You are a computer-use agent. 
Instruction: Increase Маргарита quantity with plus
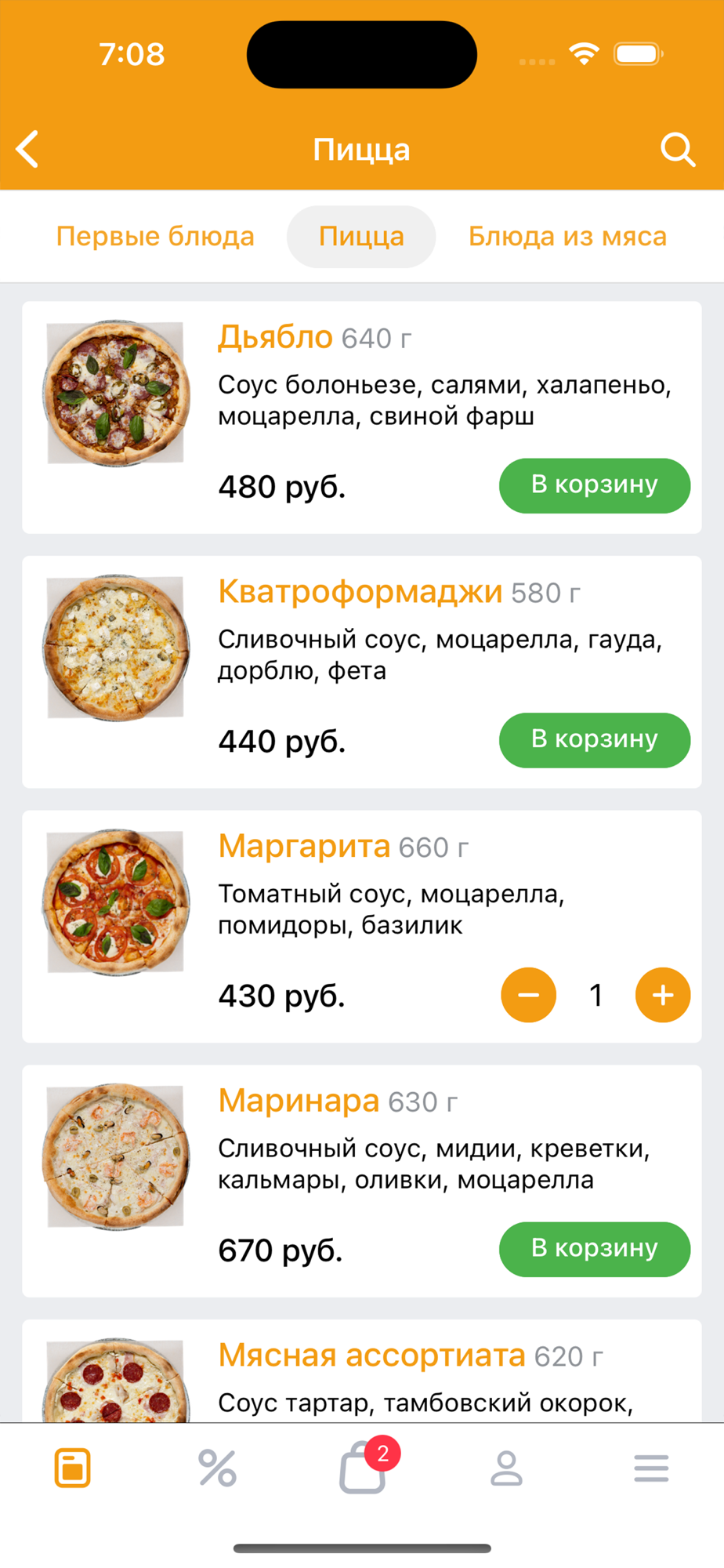[x=662, y=995]
